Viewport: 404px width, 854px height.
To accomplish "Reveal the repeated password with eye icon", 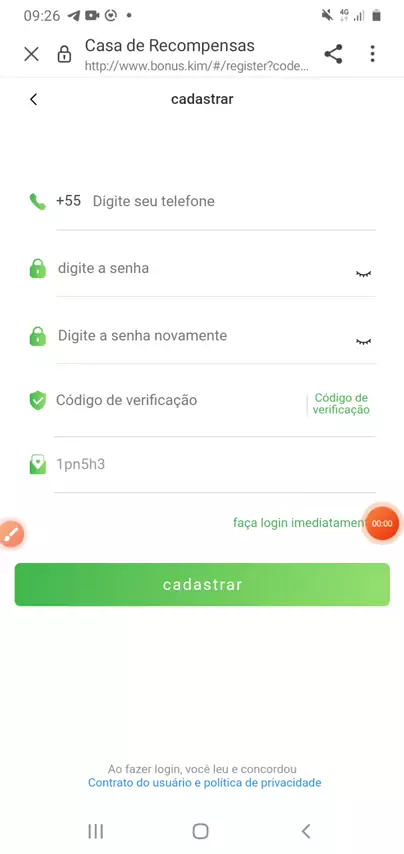I will (x=364, y=341).
